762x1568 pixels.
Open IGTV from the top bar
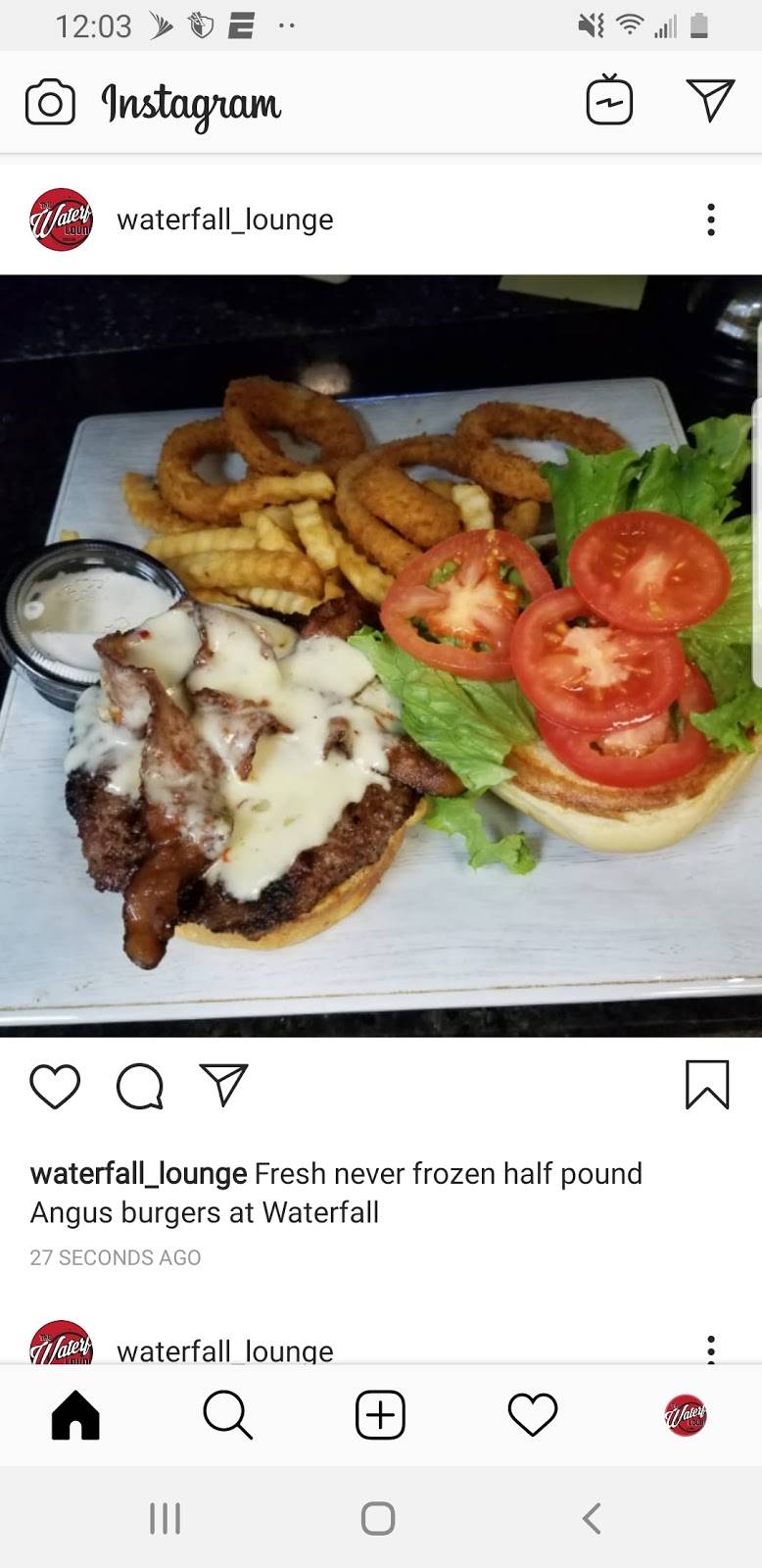point(609,101)
